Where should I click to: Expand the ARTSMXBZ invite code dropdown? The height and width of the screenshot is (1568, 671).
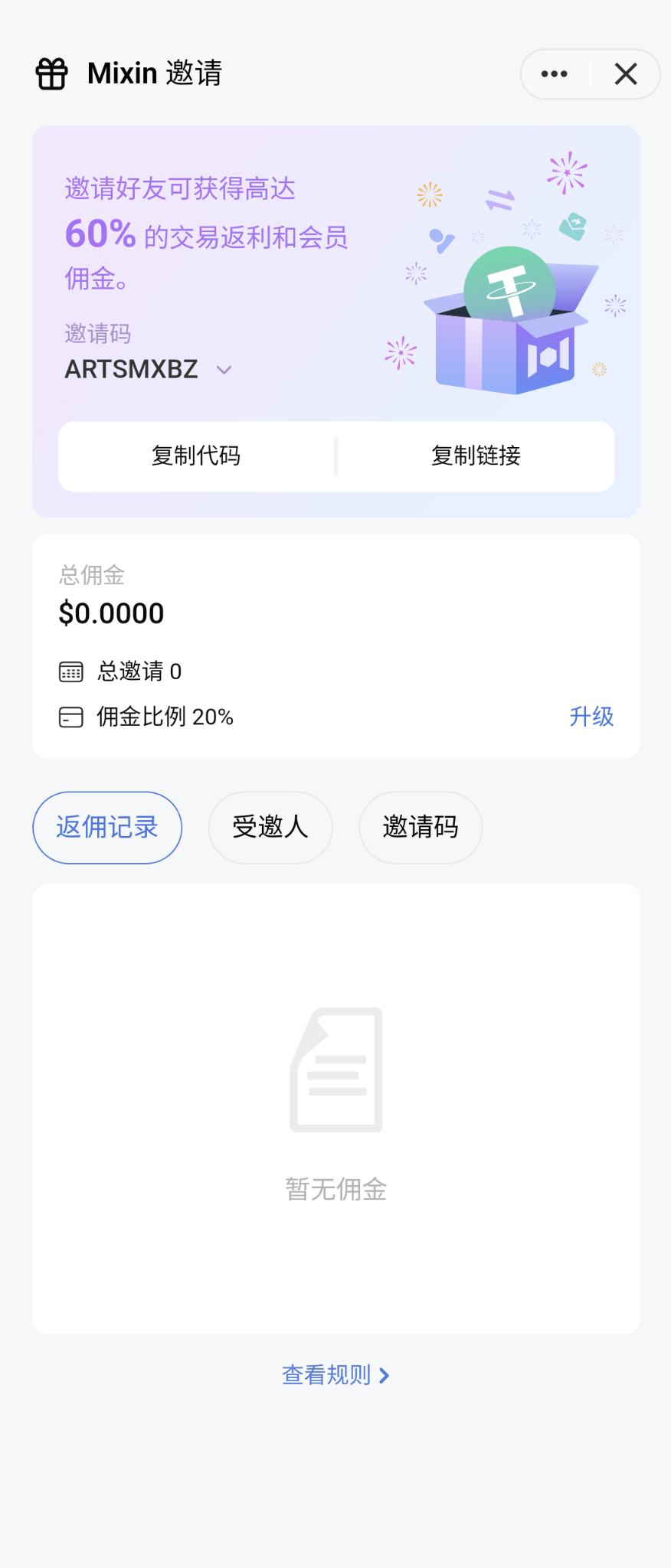(x=224, y=370)
